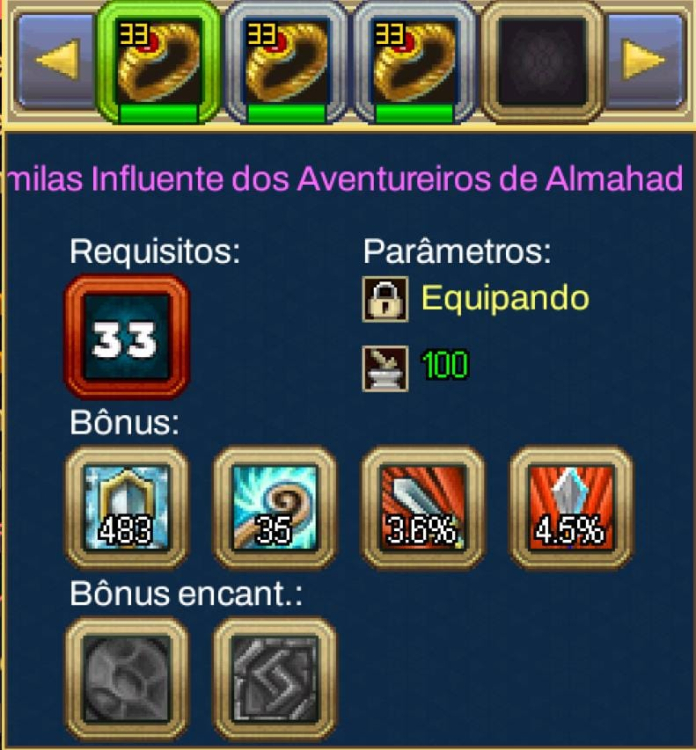Tap the first empty enchant bonus slot
Viewport: 696px width, 750px height.
(126, 677)
